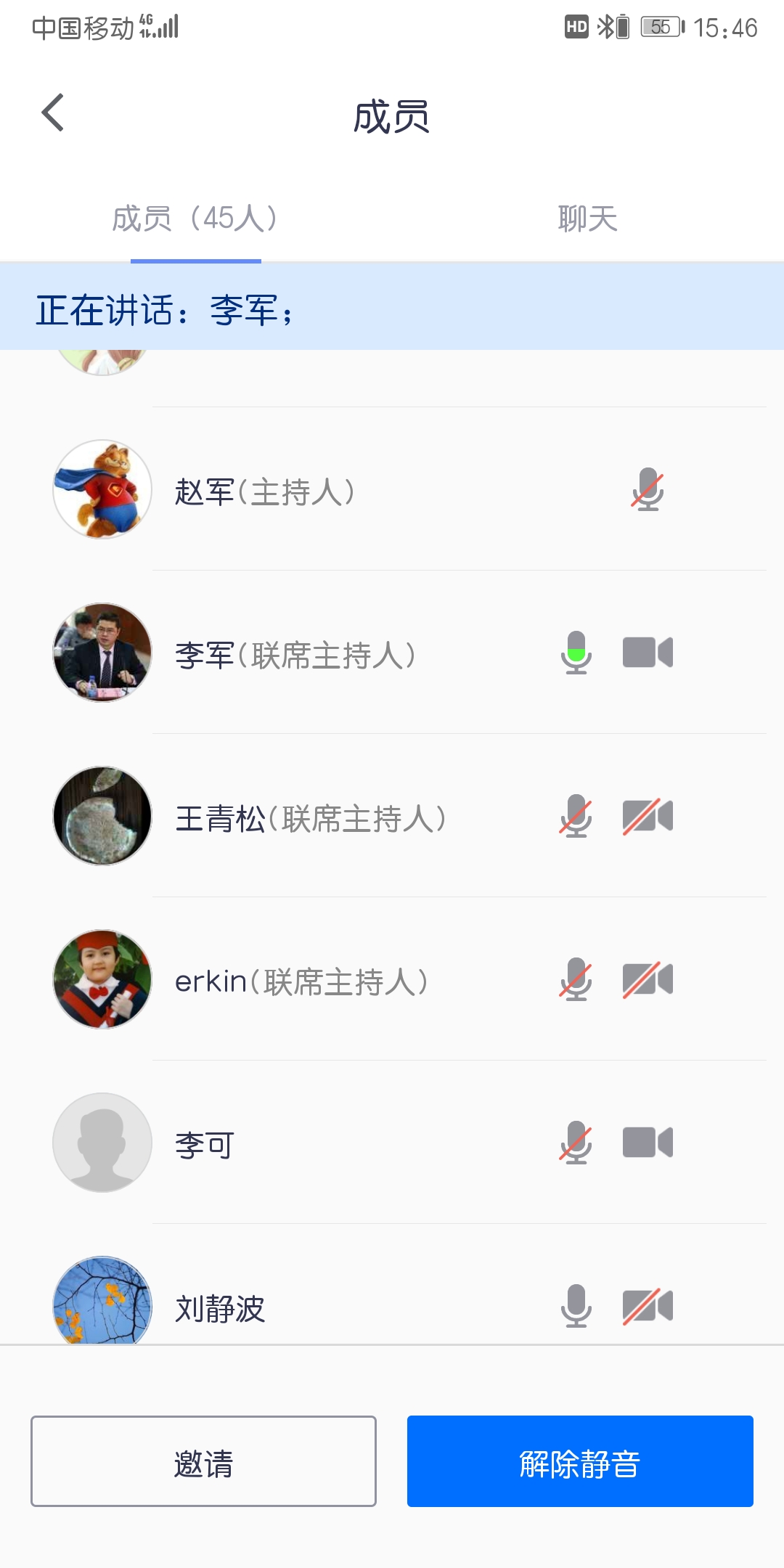
Task: Tap 李军's camera icon
Action: [x=648, y=653]
